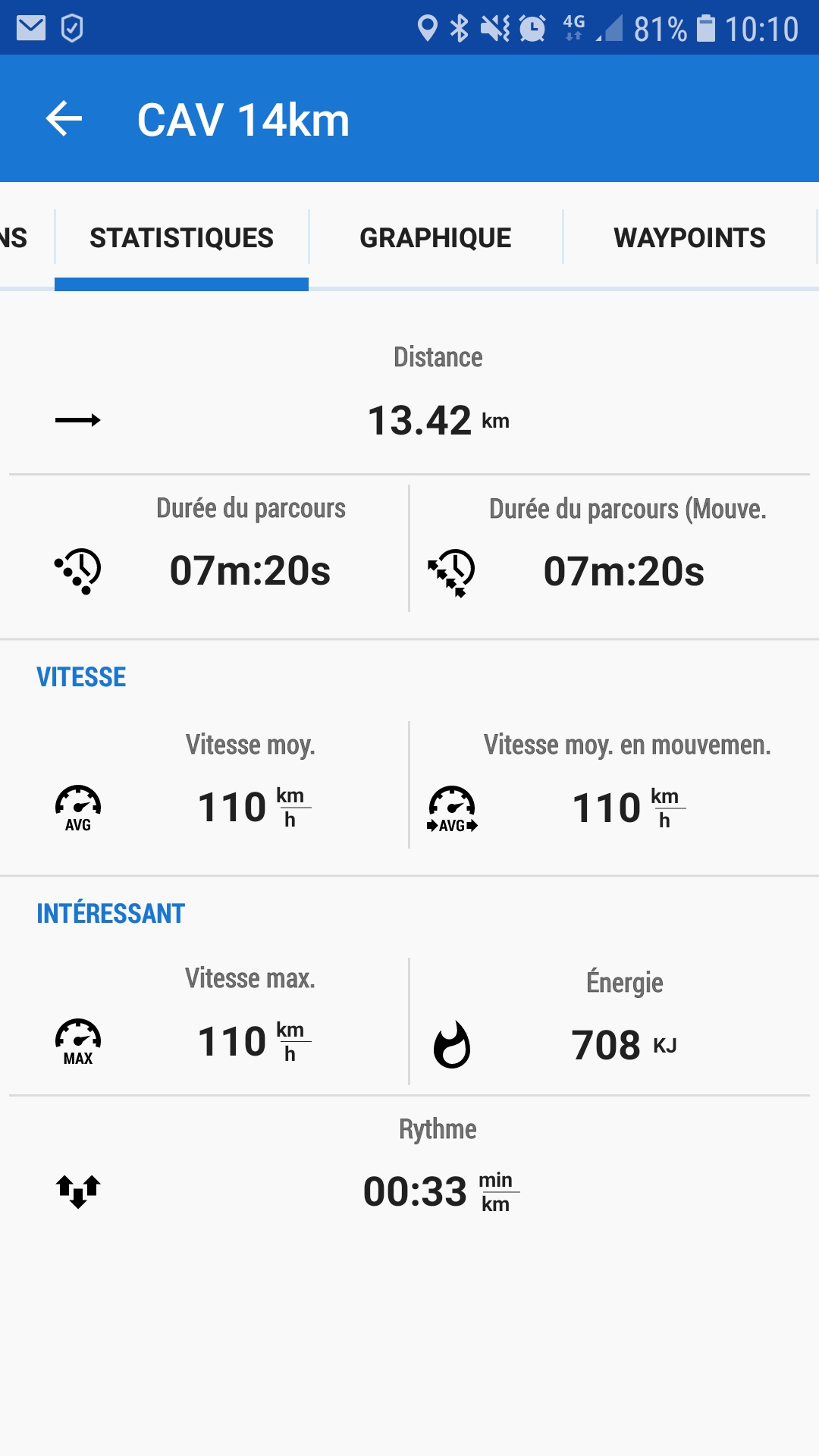Switch to the partially visible leftmost tab
The width and height of the screenshot is (819, 1456).
point(15,238)
